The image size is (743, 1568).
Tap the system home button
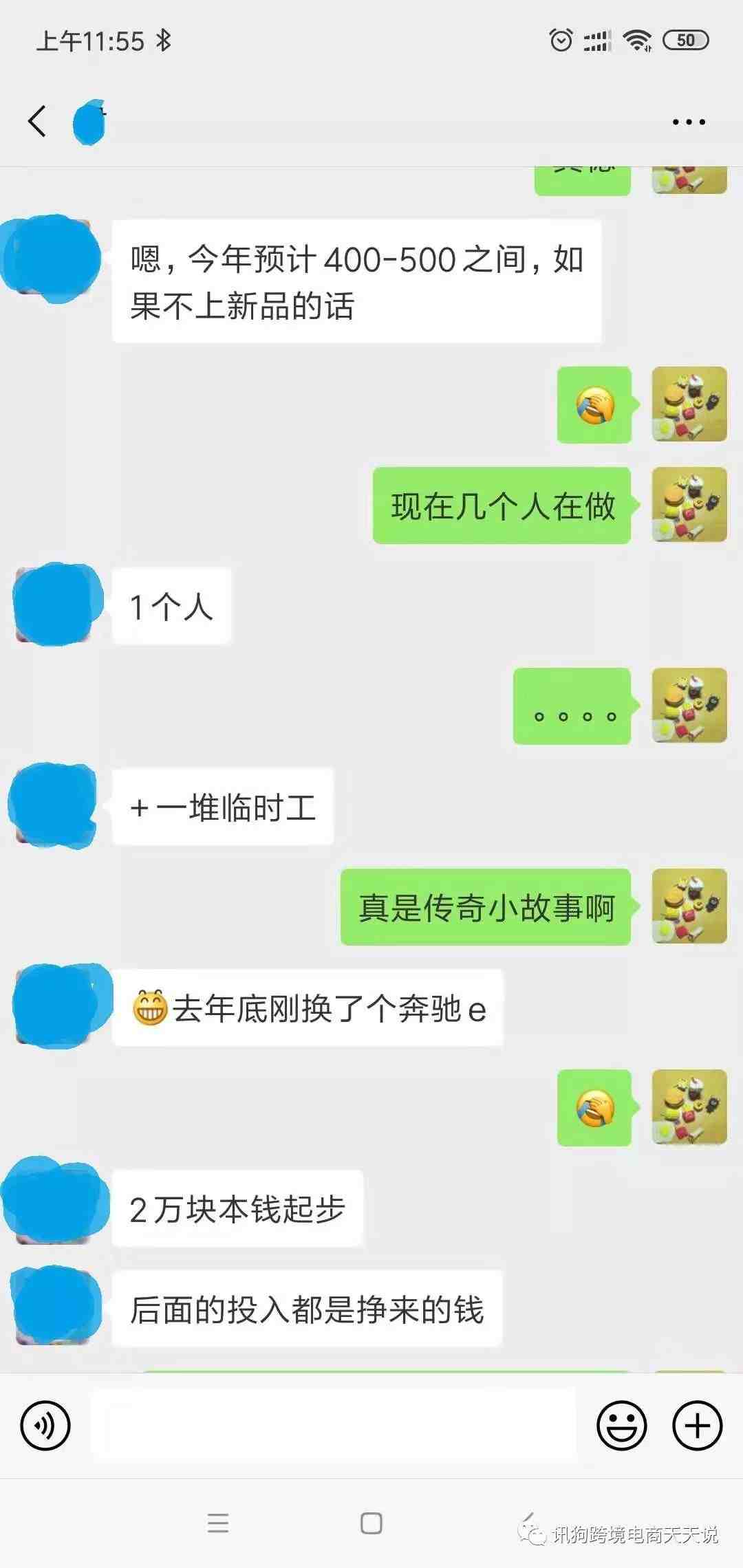tap(371, 1523)
